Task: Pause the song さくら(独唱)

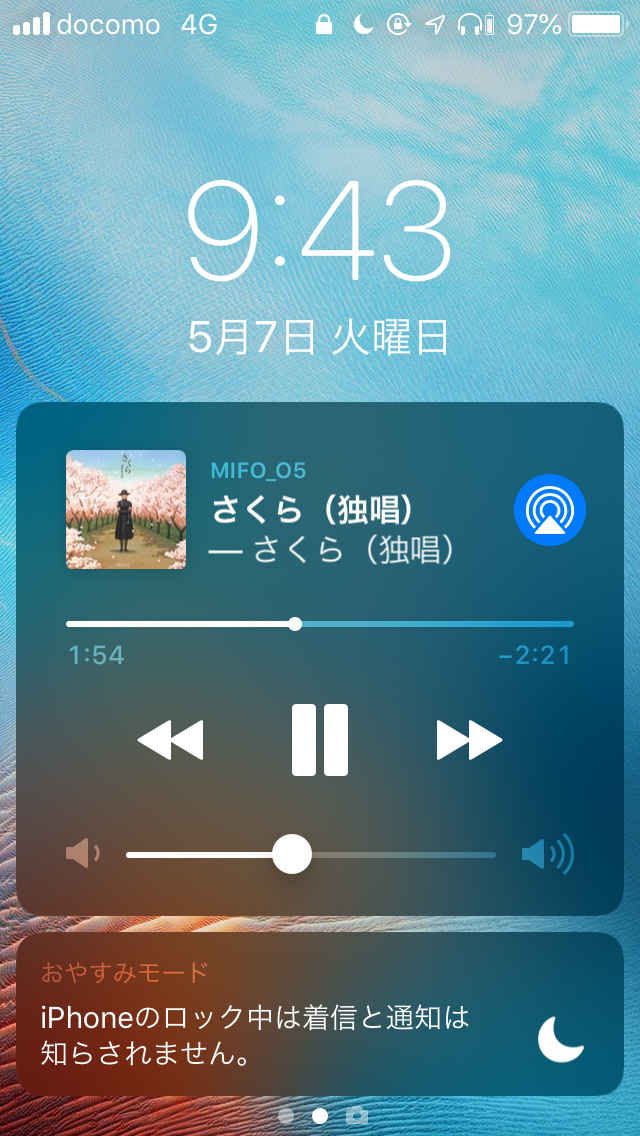Action: click(320, 740)
